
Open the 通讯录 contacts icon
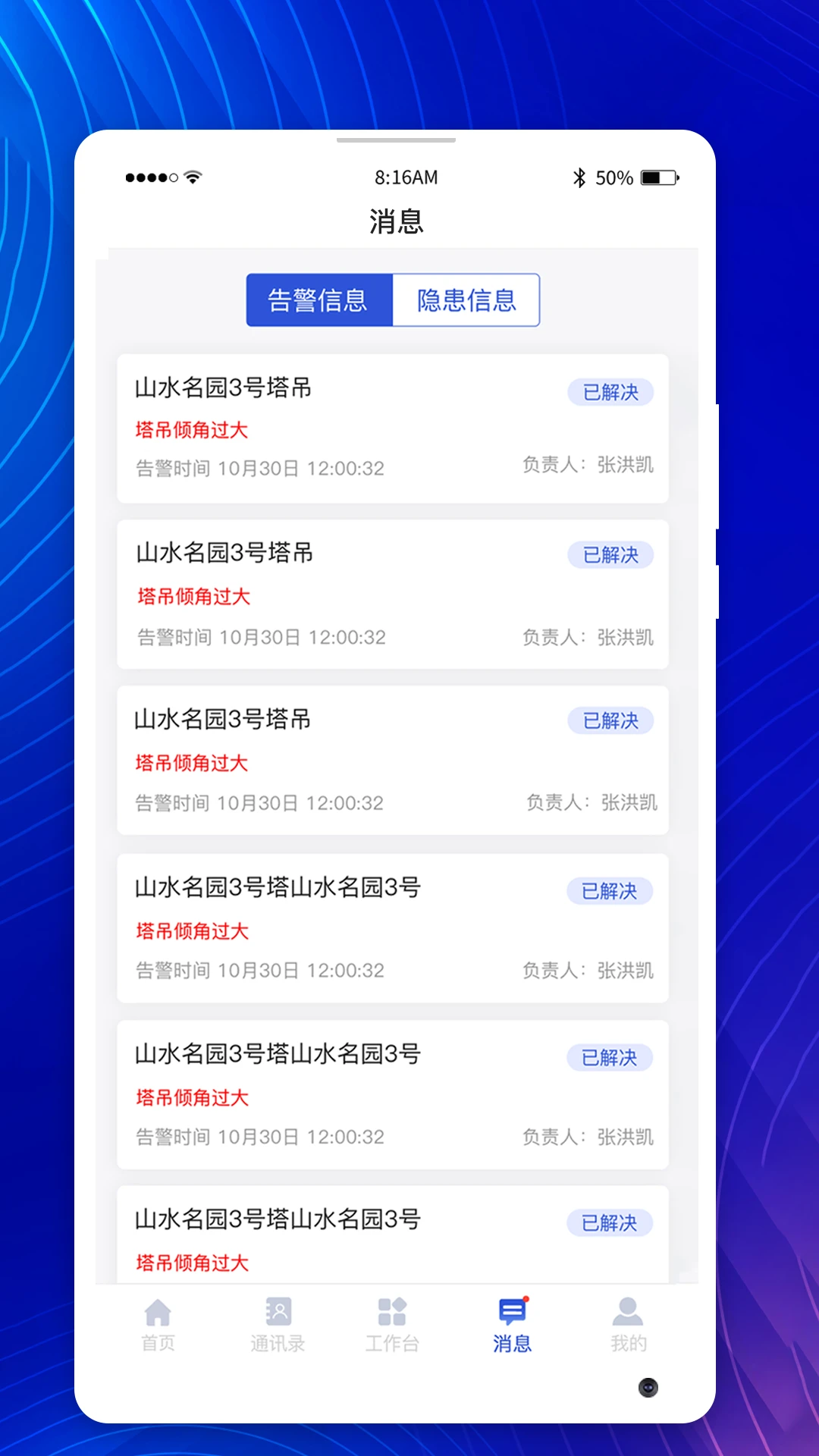278,1323
